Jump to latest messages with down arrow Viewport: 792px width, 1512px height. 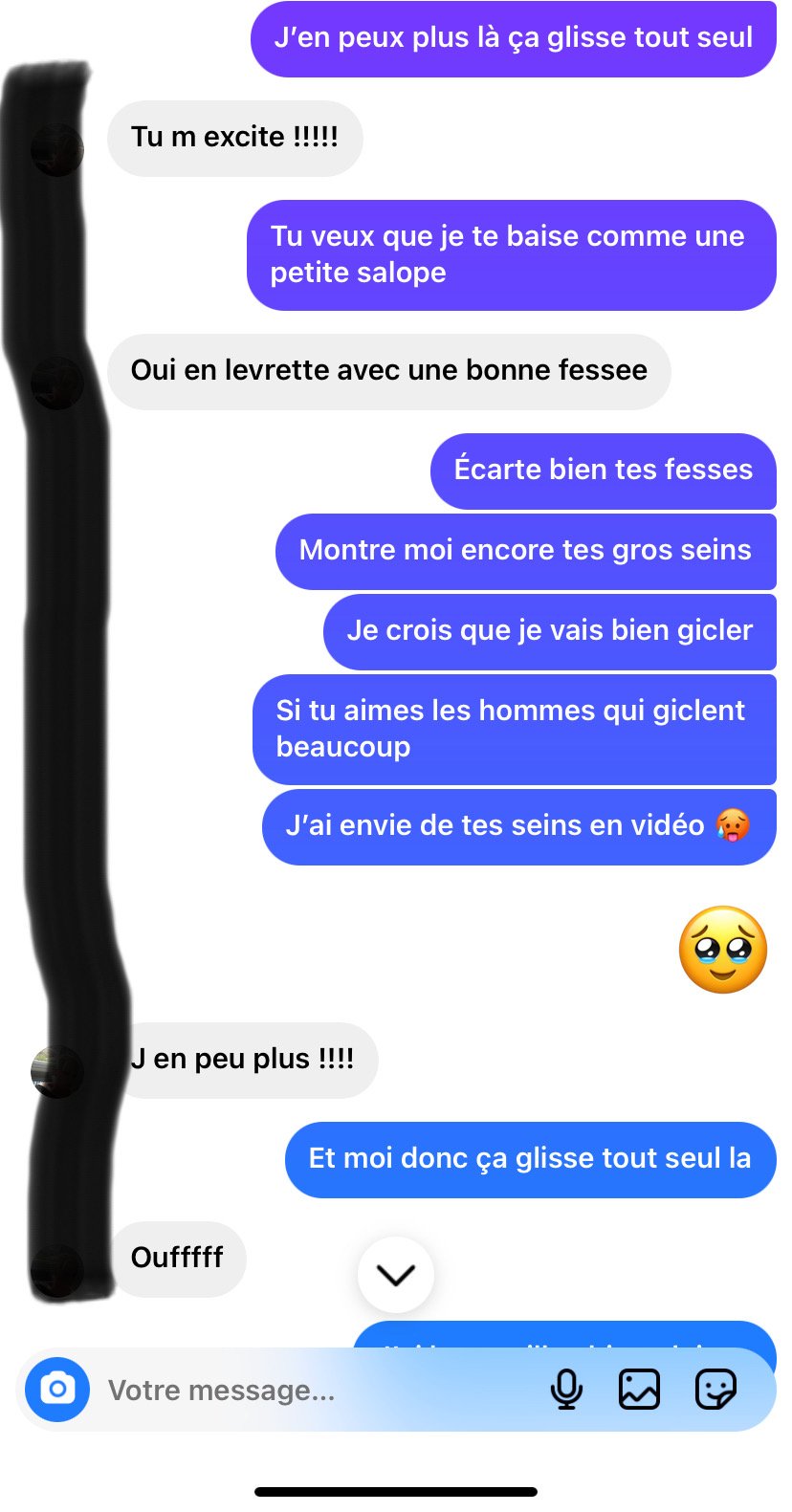tap(395, 1275)
